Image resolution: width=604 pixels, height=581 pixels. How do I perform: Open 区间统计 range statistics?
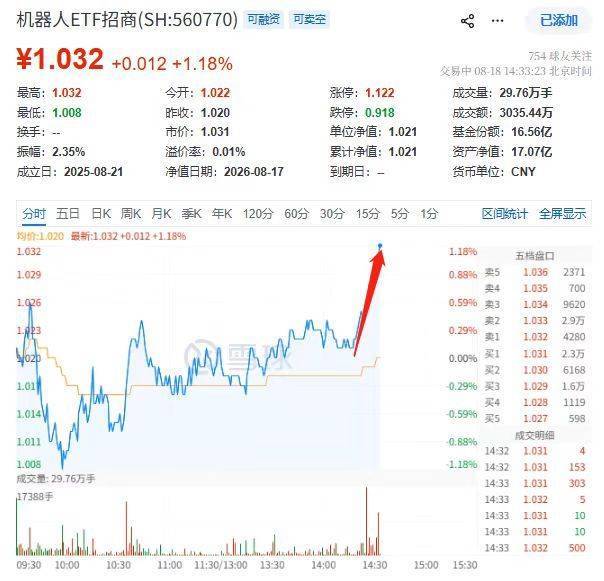[x=505, y=213]
